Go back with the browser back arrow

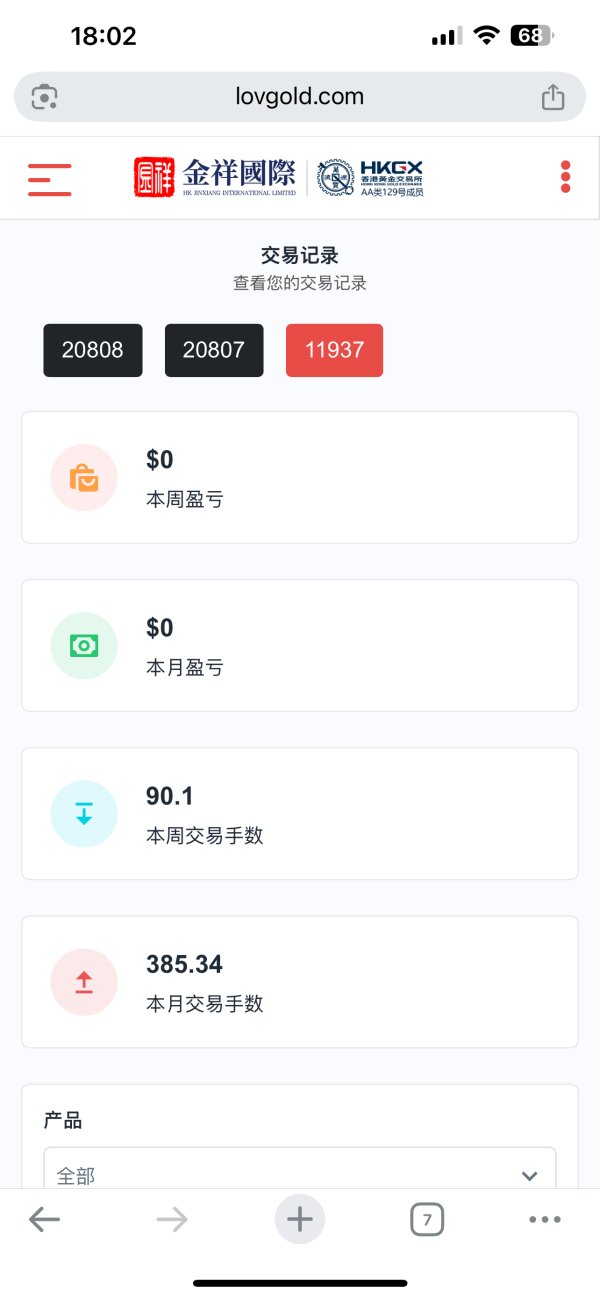click(x=44, y=1219)
